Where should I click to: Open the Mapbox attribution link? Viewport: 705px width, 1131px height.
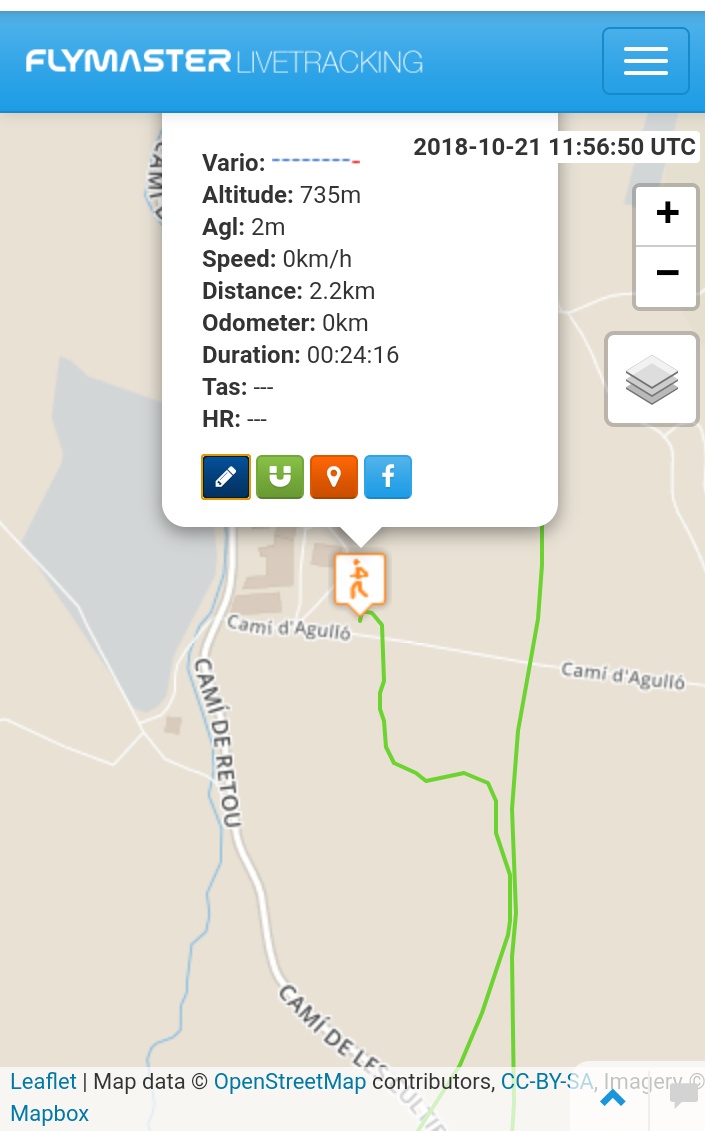coord(49,1113)
